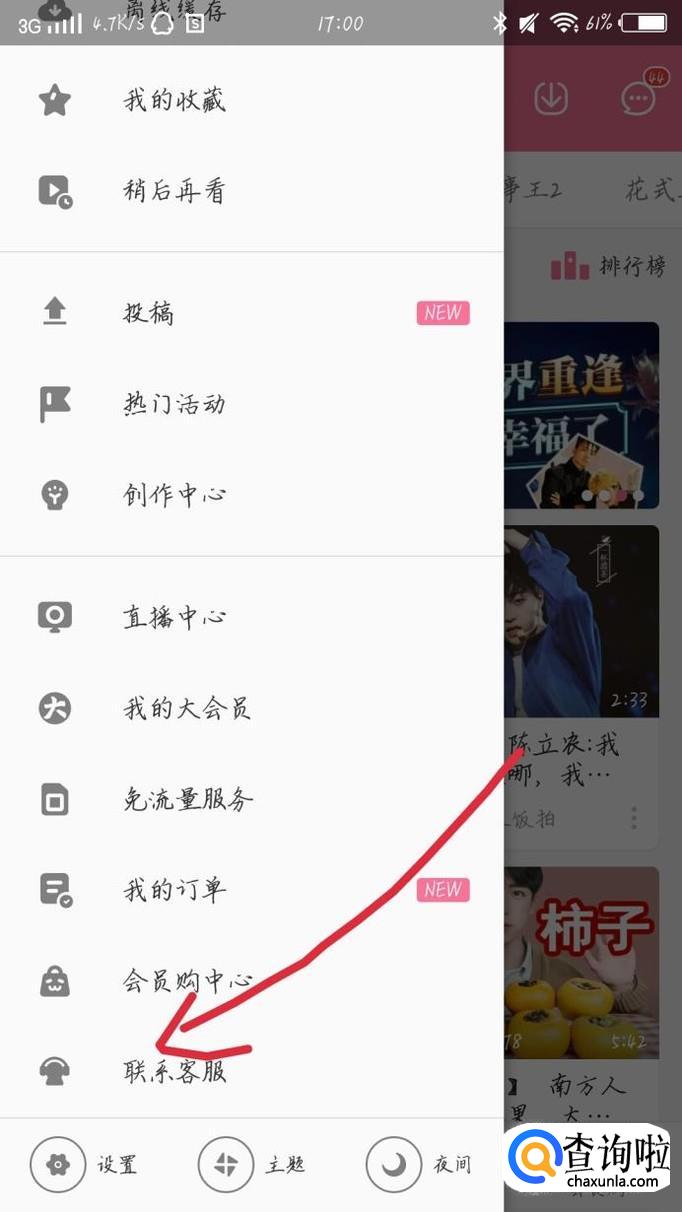
Task: Select 联系客服 contact customer service
Action: pos(175,1071)
